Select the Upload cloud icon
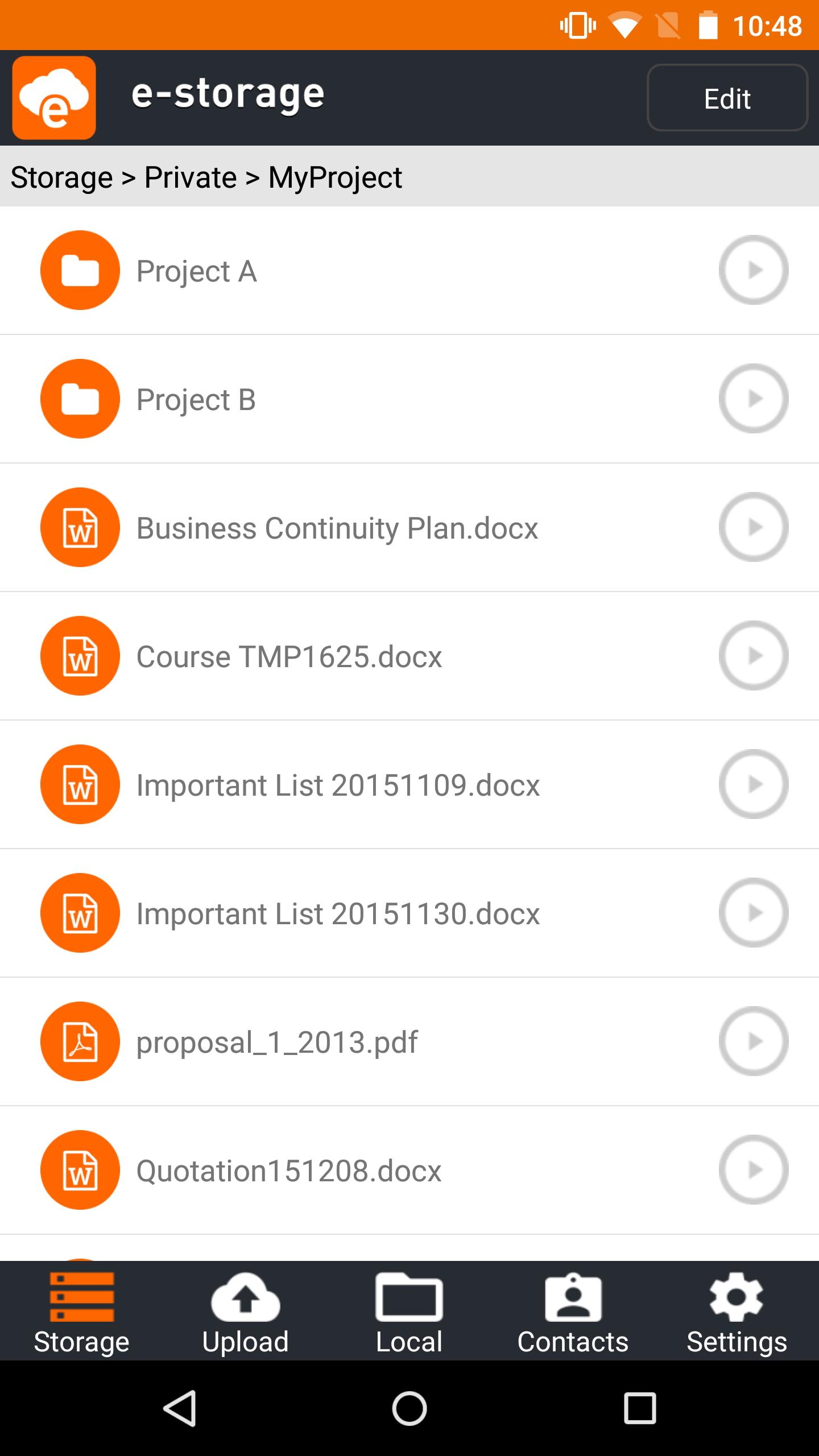The height and width of the screenshot is (1456, 819). 245,1298
